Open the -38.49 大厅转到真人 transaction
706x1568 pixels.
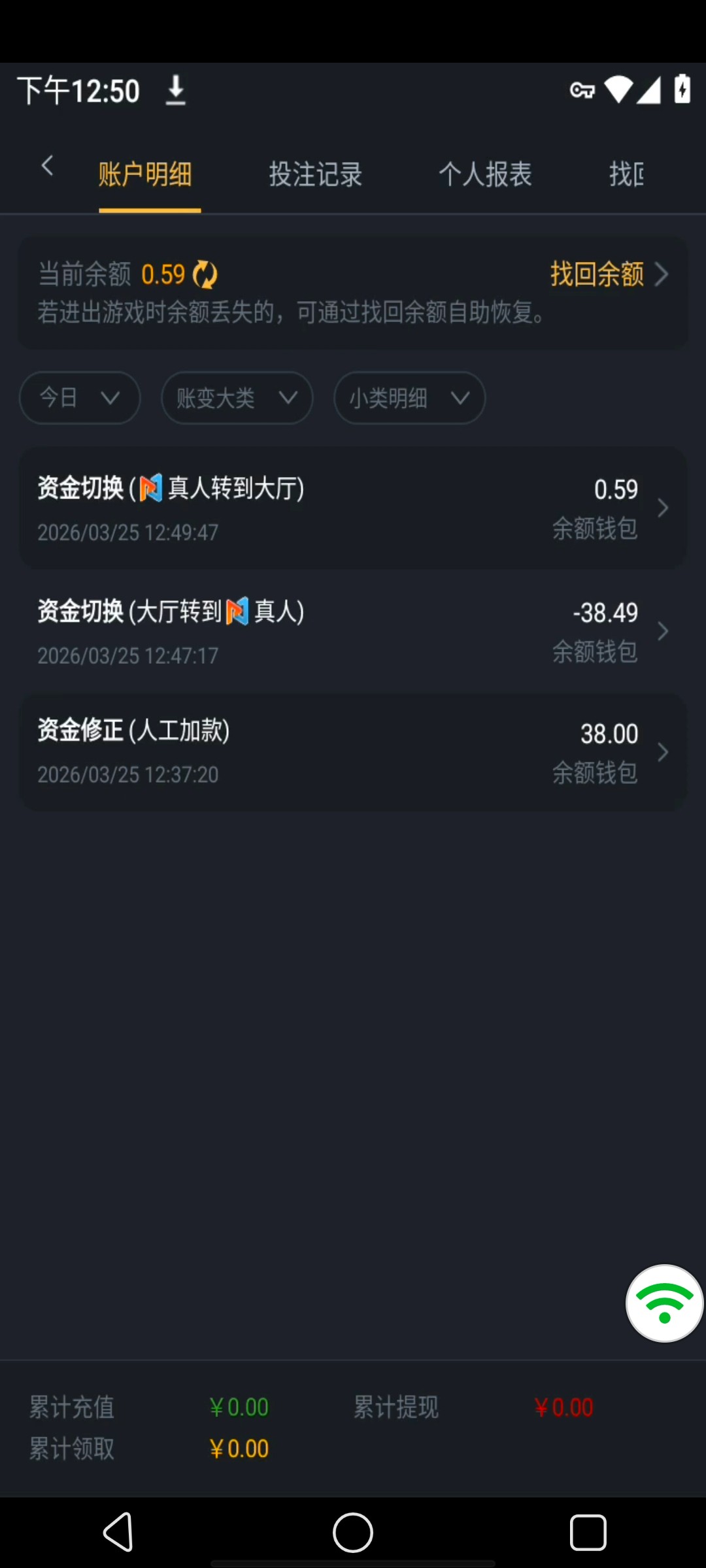point(353,632)
